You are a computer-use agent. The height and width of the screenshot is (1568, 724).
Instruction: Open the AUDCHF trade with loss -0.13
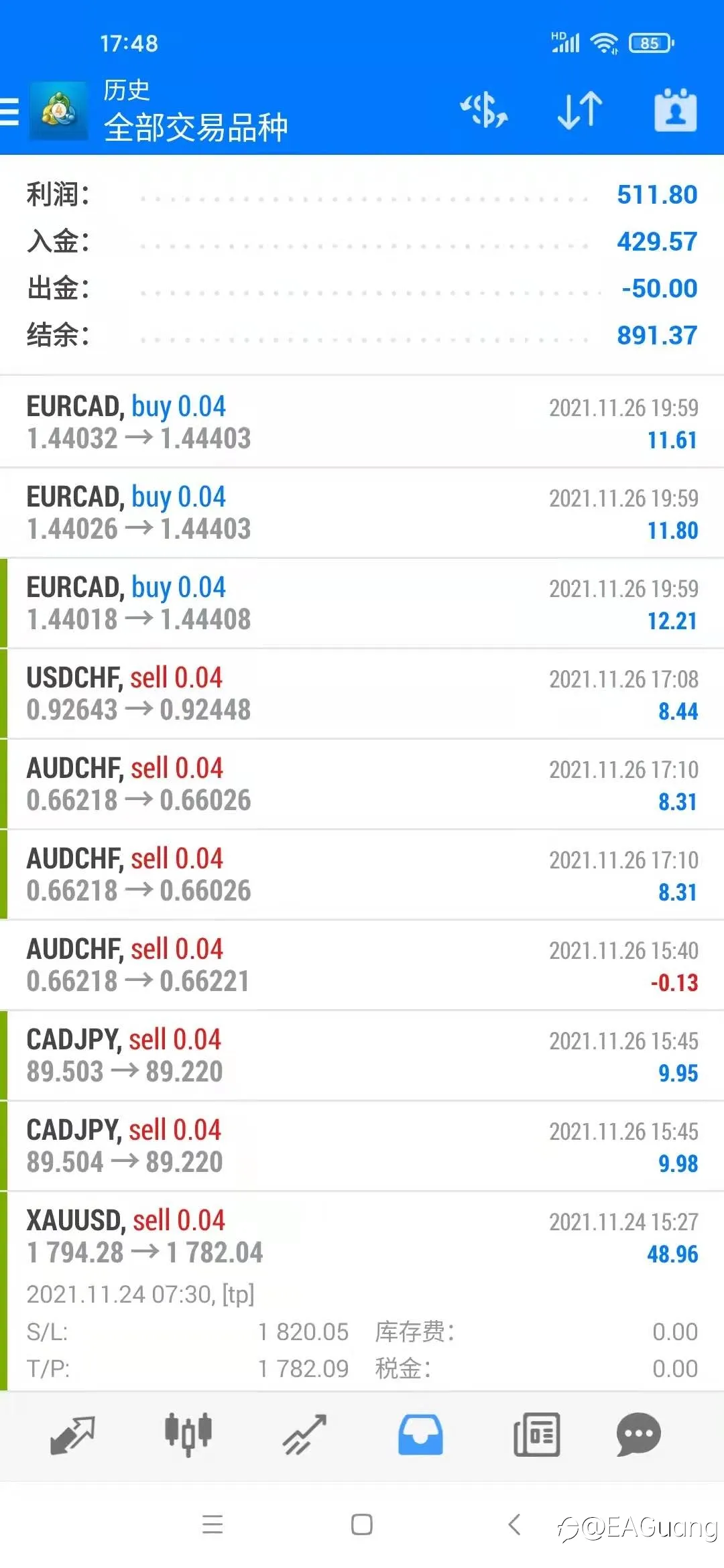[362, 965]
